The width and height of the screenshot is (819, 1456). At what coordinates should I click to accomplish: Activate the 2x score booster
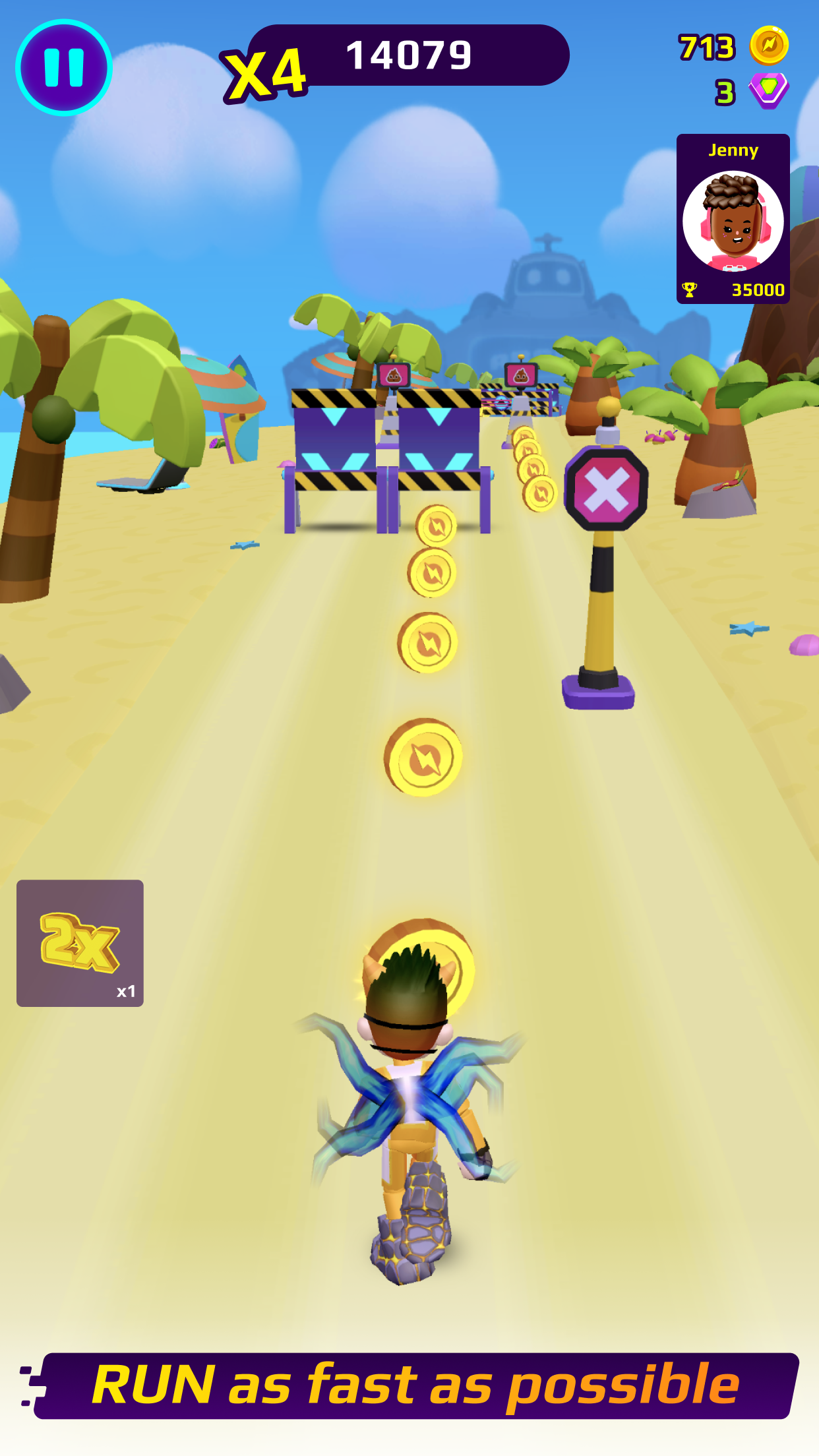coord(80,943)
